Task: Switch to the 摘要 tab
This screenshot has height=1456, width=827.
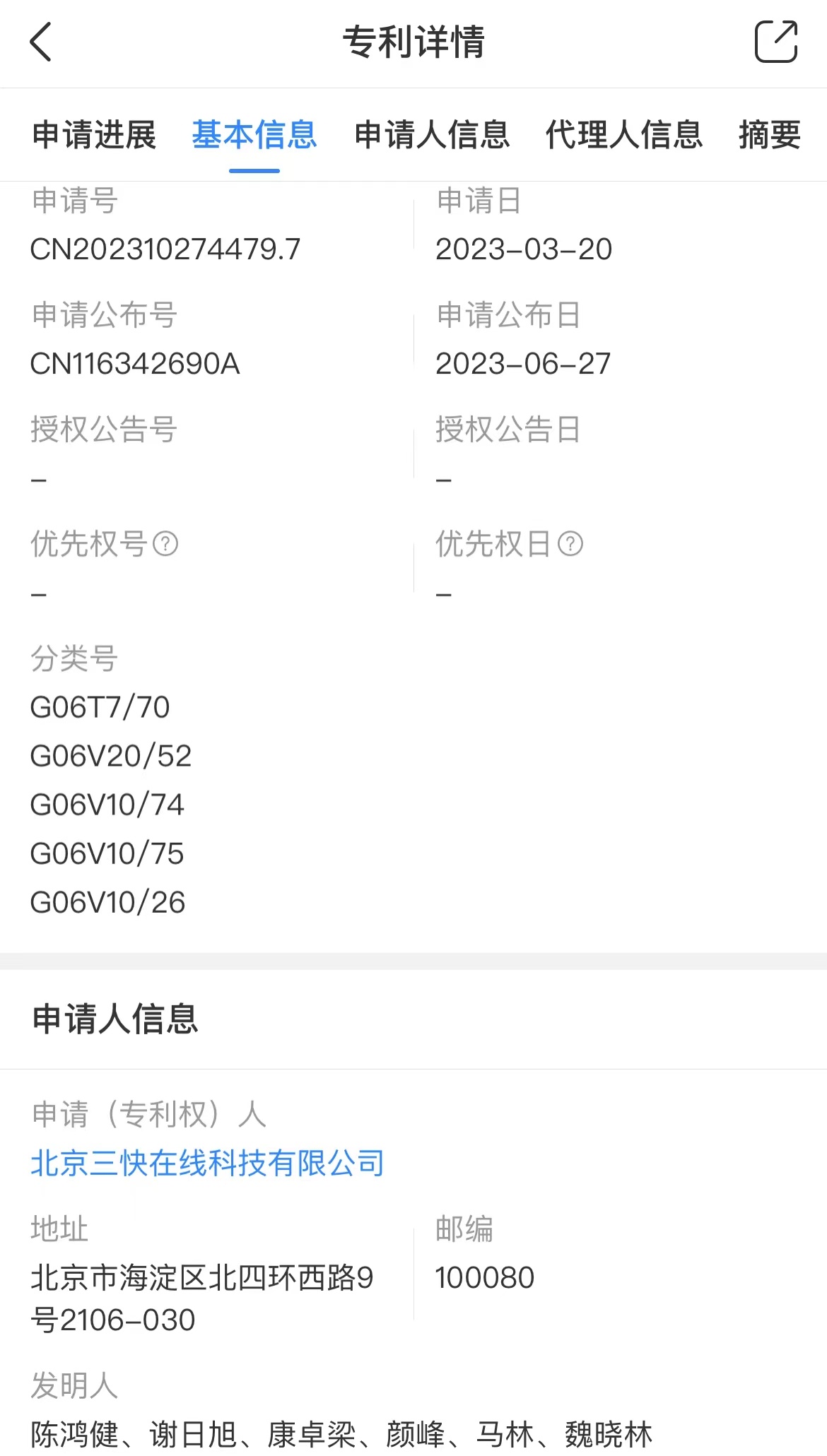Action: [770, 134]
